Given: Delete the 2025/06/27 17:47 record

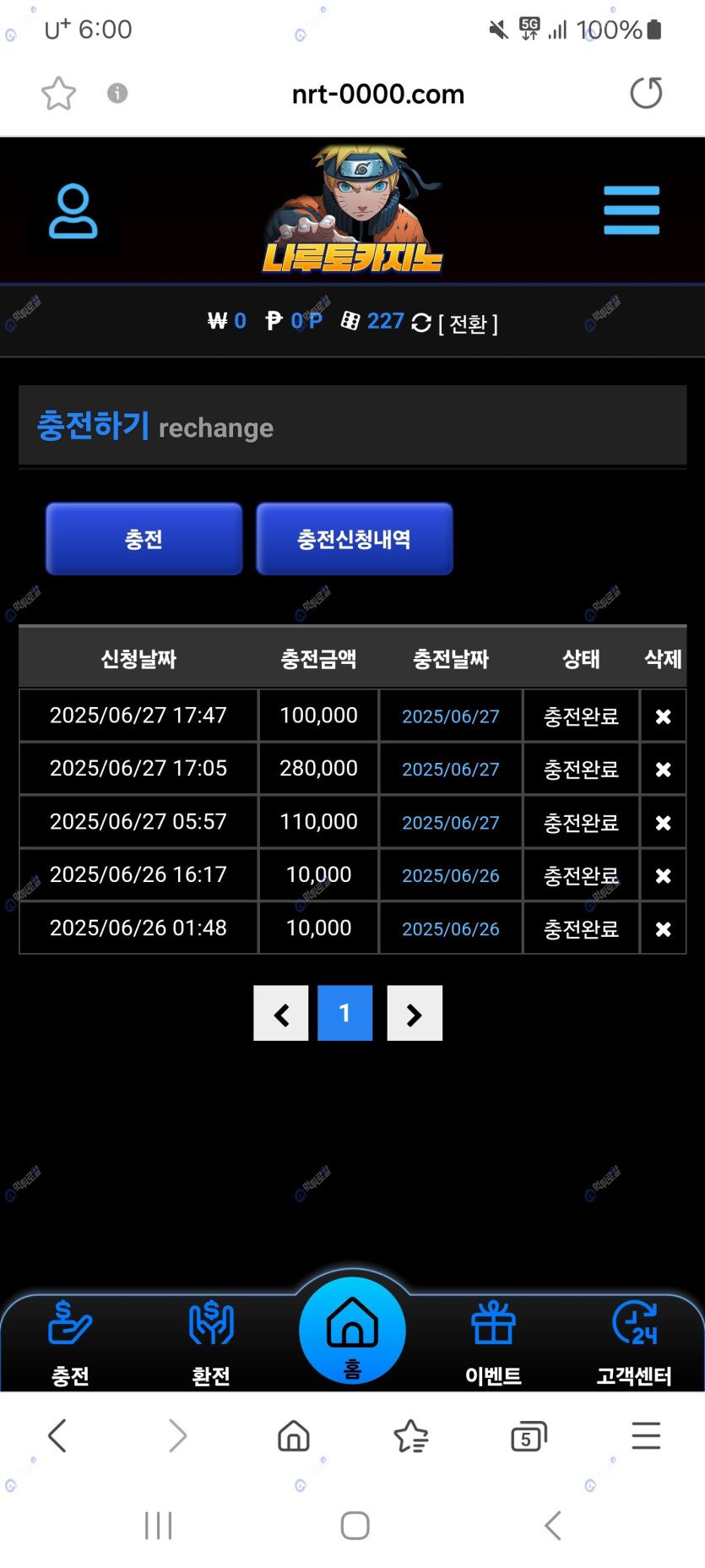Looking at the screenshot, I should click(x=663, y=716).
